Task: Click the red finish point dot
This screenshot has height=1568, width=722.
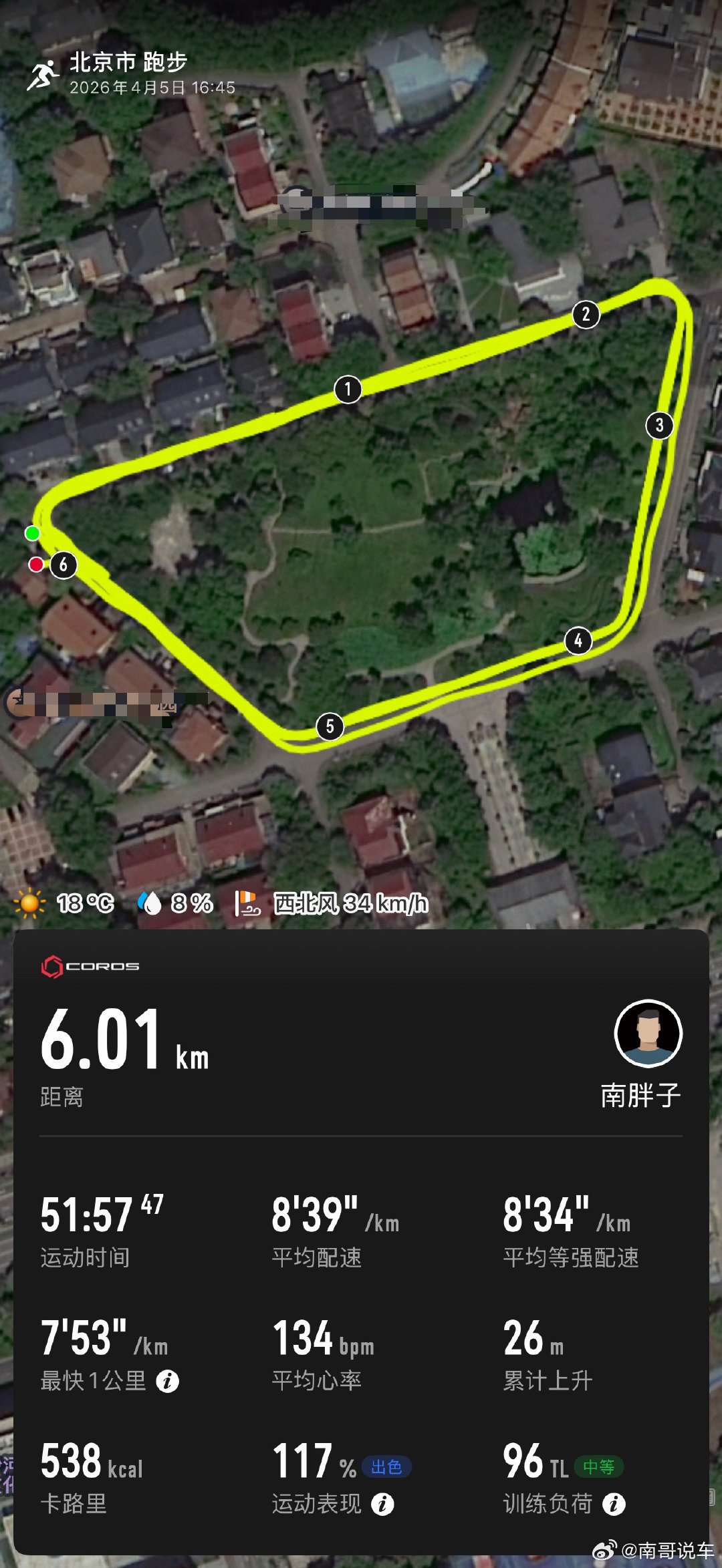Action: [x=35, y=564]
